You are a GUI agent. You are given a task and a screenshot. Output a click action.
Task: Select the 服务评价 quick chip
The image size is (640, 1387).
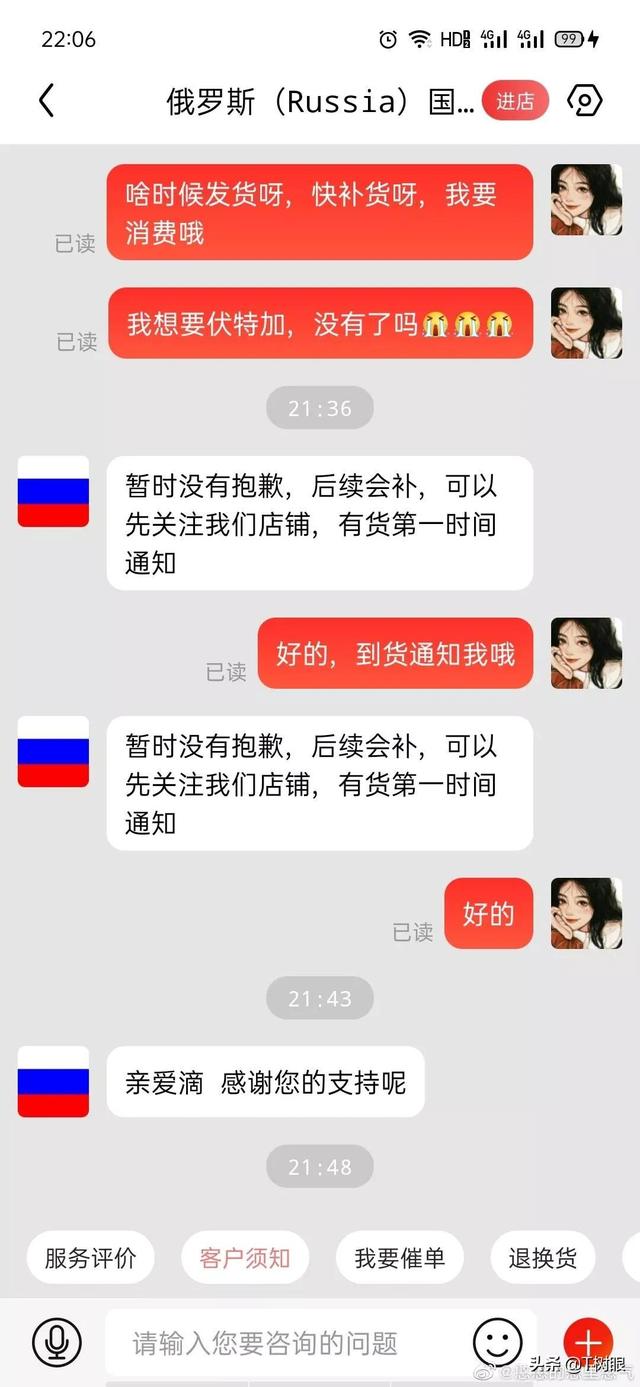90,1257
